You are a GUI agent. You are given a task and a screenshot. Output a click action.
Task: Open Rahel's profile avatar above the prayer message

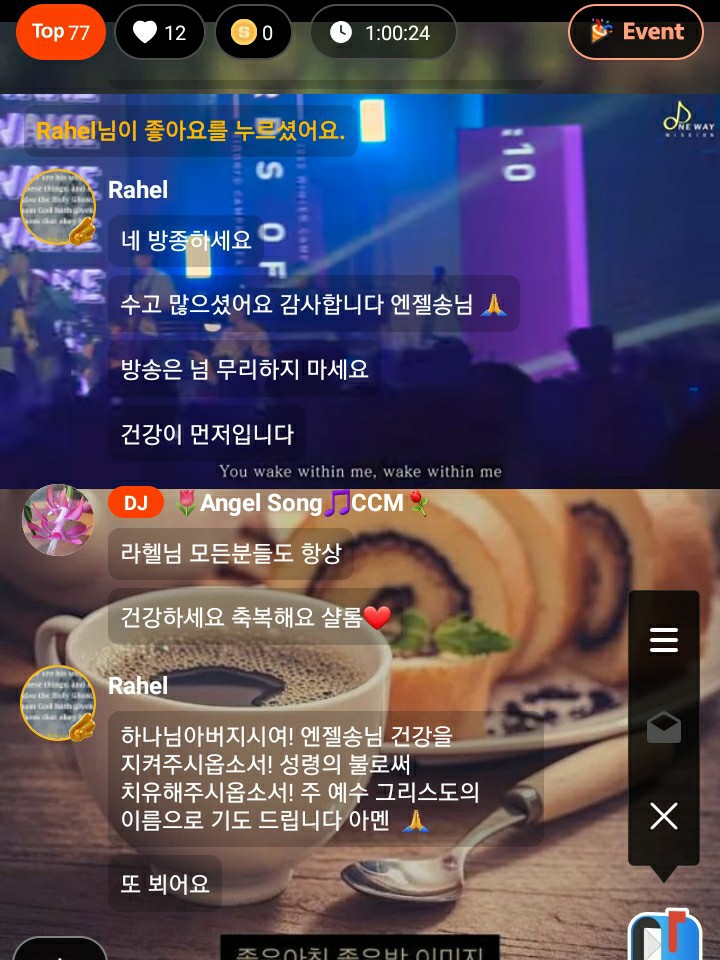[58, 702]
